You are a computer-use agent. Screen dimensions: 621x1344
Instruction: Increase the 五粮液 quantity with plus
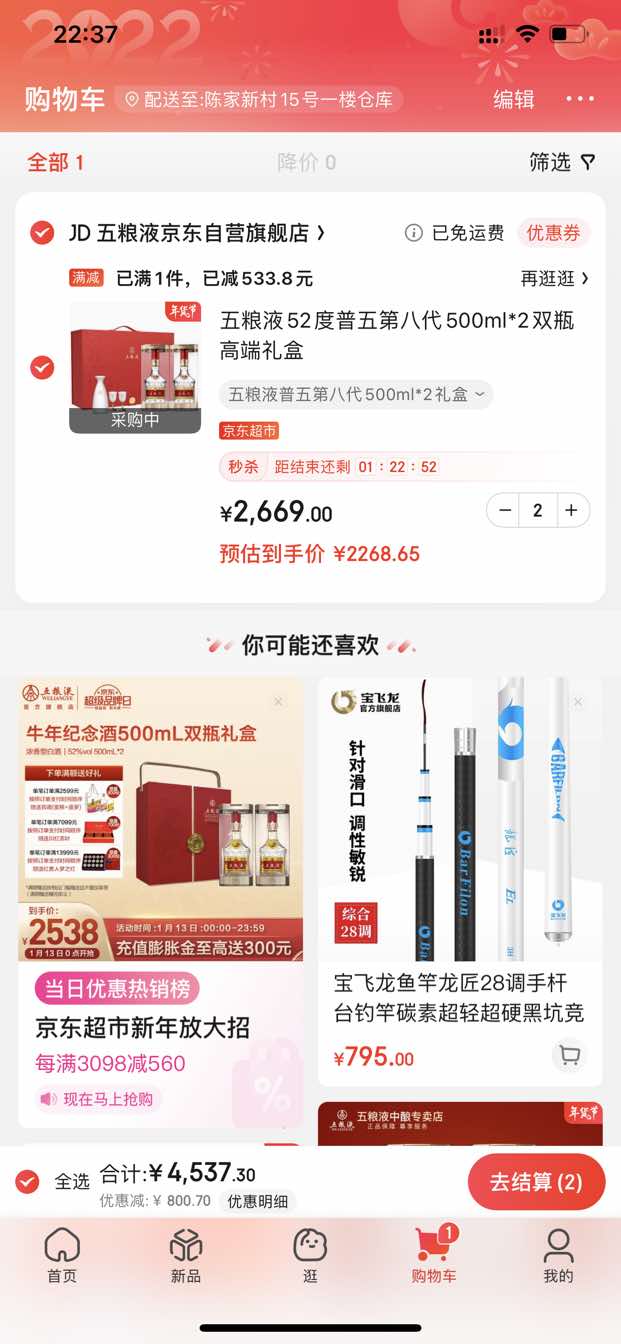[571, 510]
